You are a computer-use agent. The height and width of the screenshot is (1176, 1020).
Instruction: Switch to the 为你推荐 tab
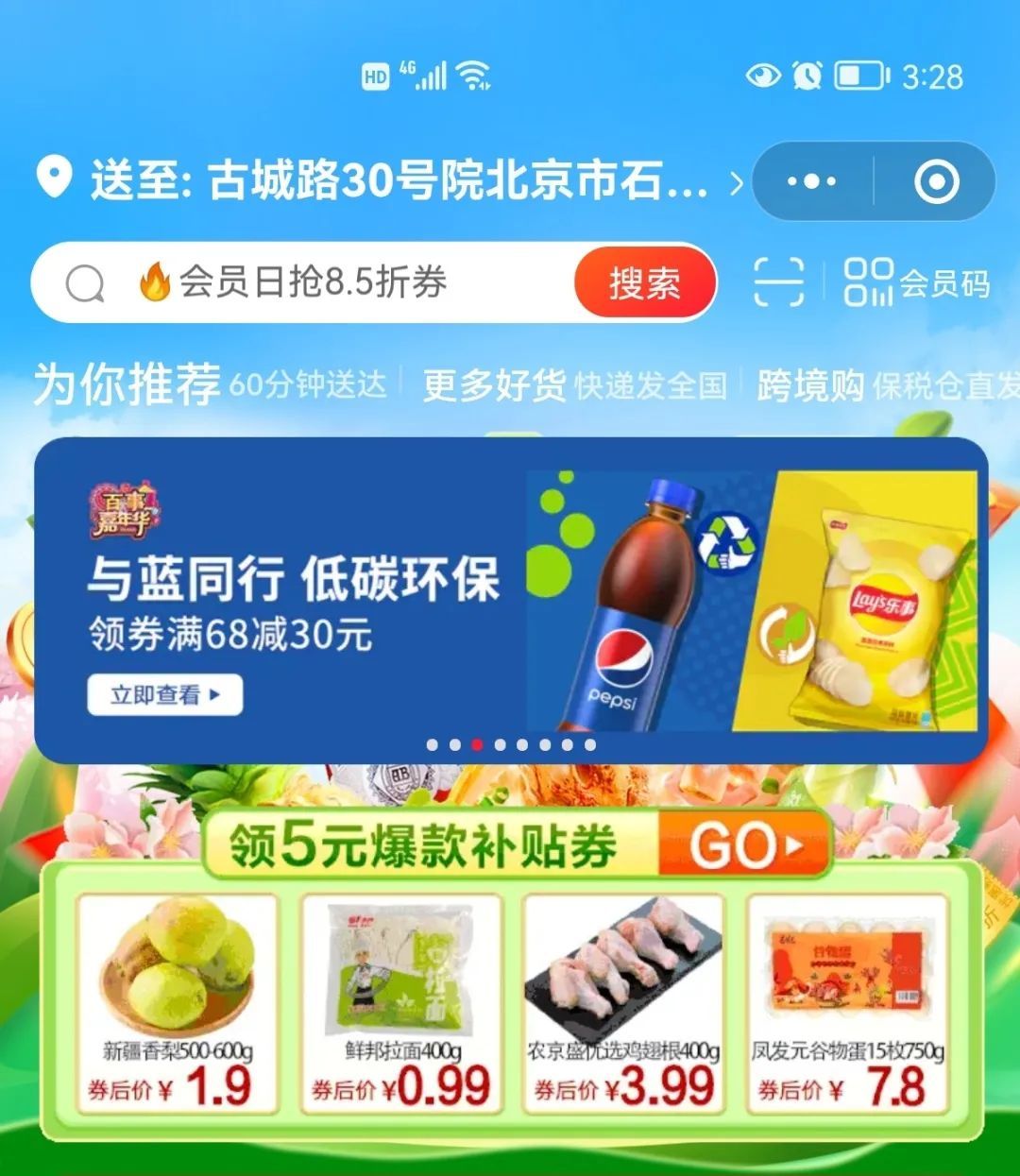tap(127, 384)
